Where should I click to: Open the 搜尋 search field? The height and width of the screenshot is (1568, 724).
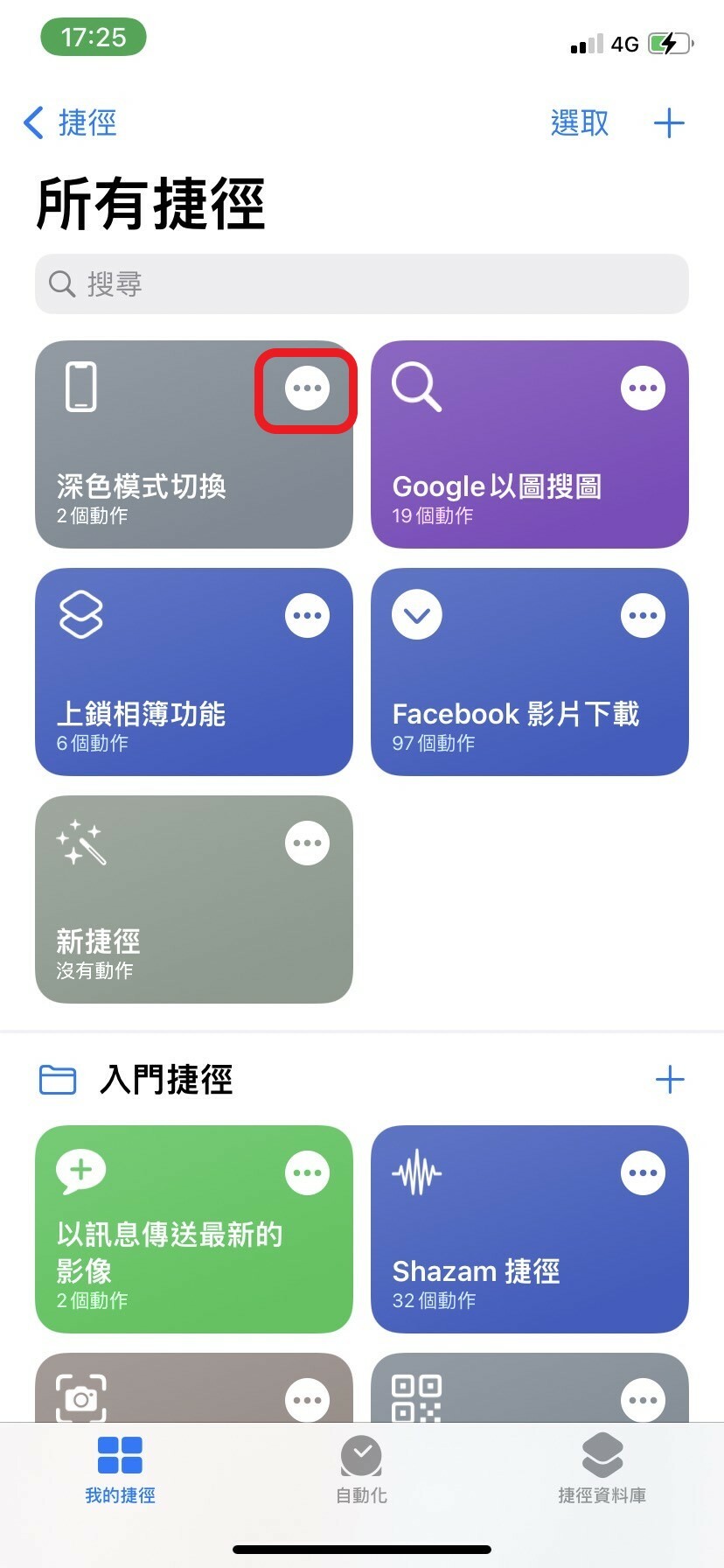coord(362,283)
